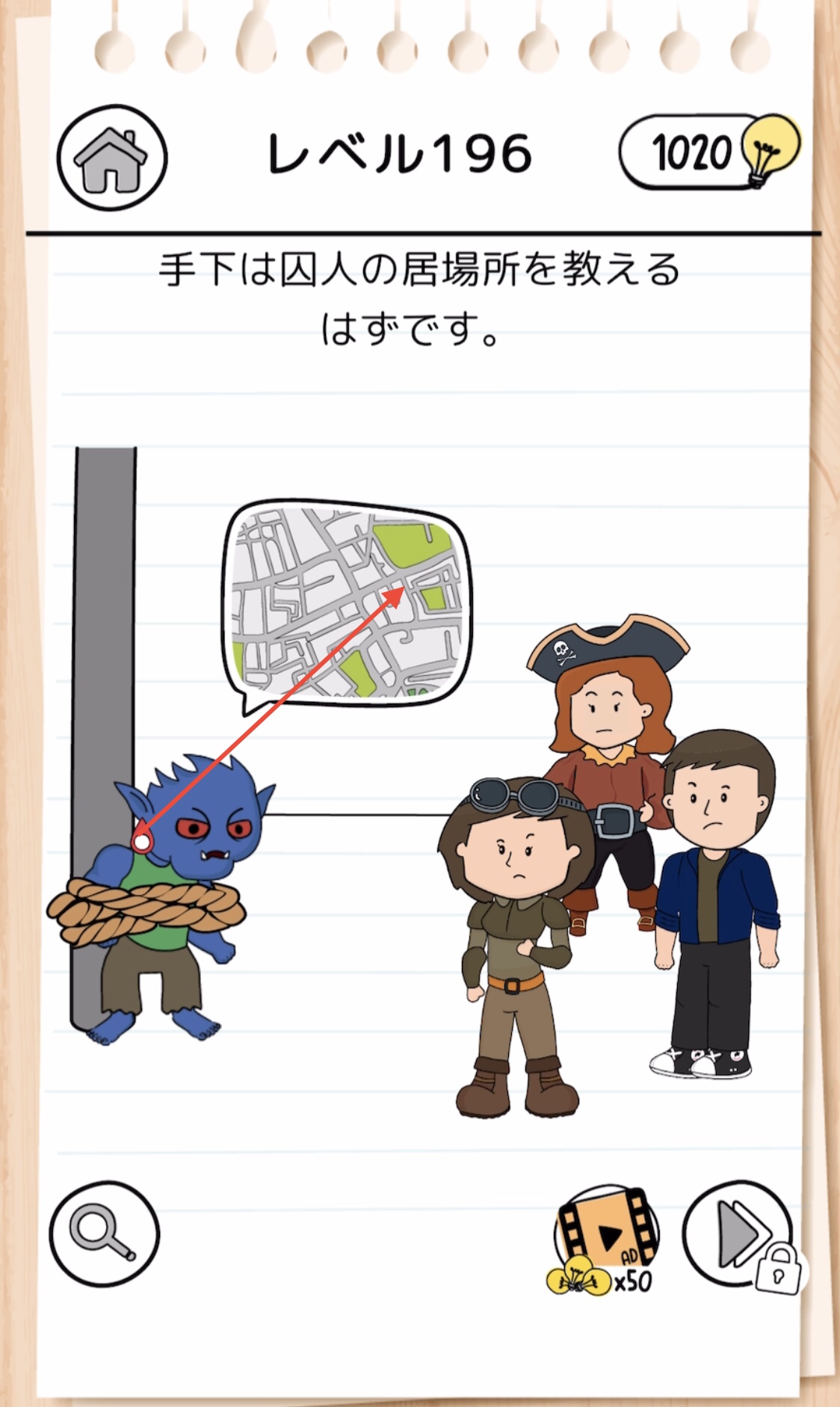Tap the aviator girl with goggles

point(516,946)
